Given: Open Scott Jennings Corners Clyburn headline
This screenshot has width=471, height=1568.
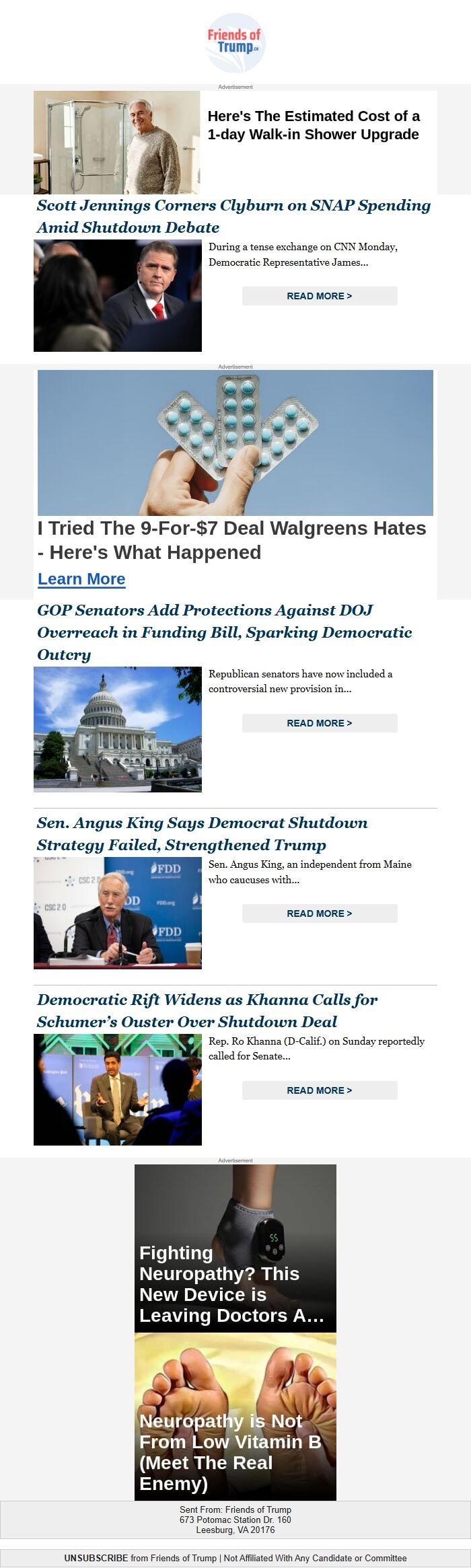Looking at the screenshot, I should coord(233,216).
